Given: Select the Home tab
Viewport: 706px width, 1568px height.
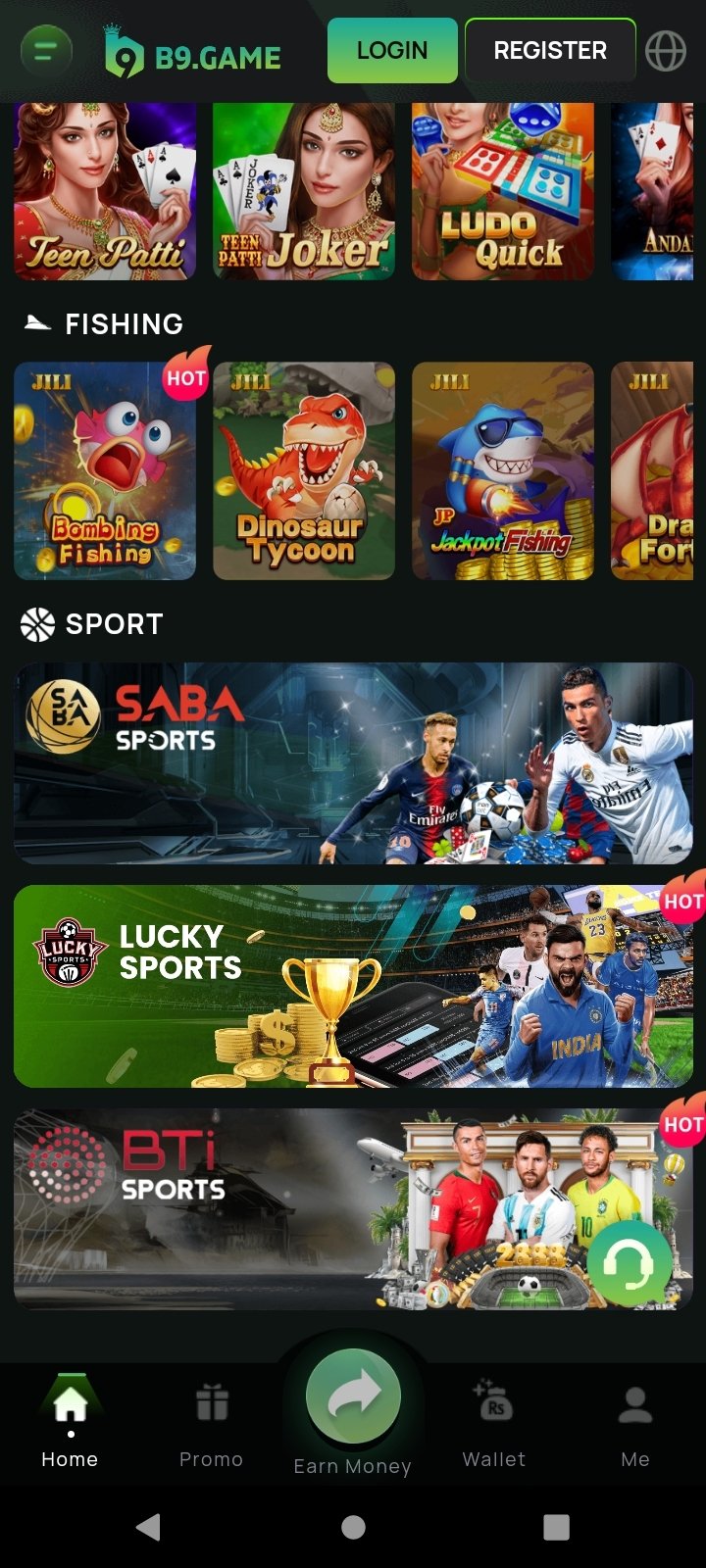Looking at the screenshot, I should (70, 1424).
